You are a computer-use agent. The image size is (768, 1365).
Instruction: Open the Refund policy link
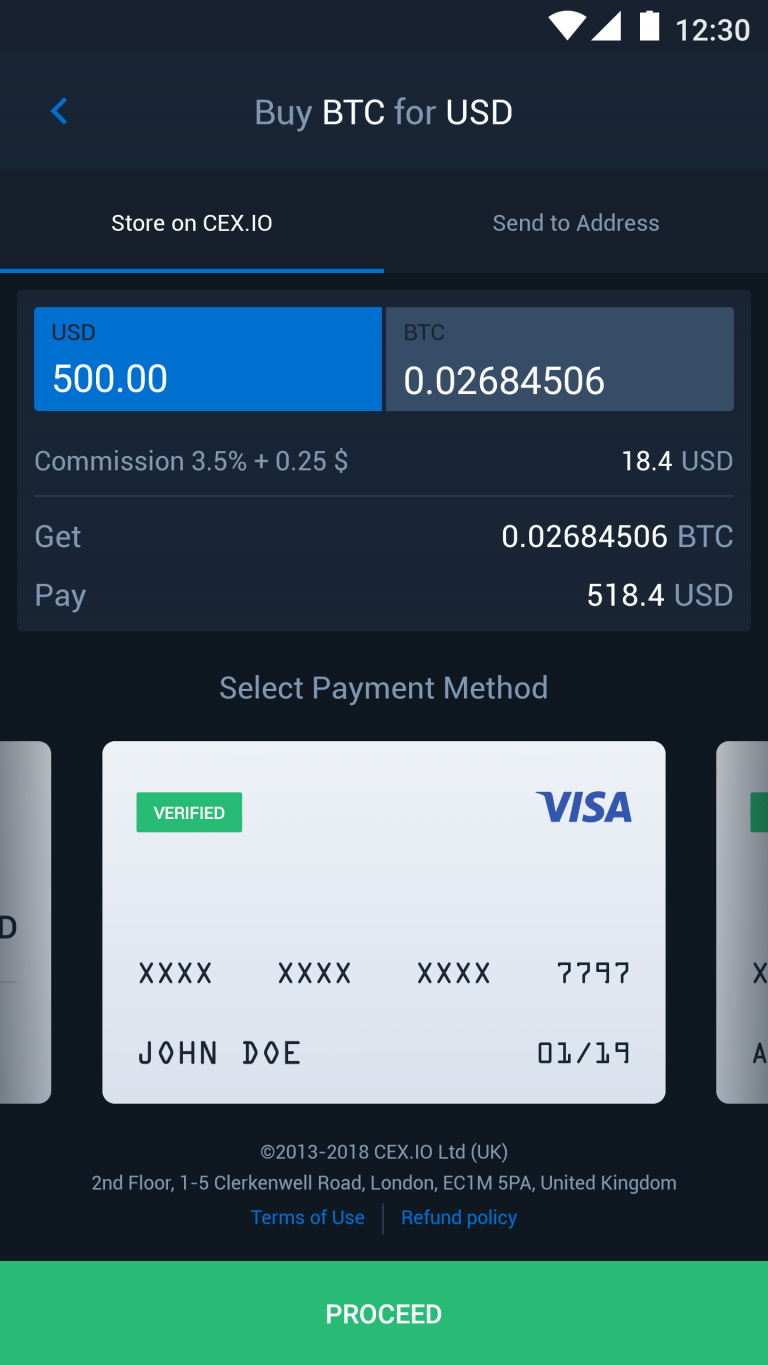[x=459, y=1217]
